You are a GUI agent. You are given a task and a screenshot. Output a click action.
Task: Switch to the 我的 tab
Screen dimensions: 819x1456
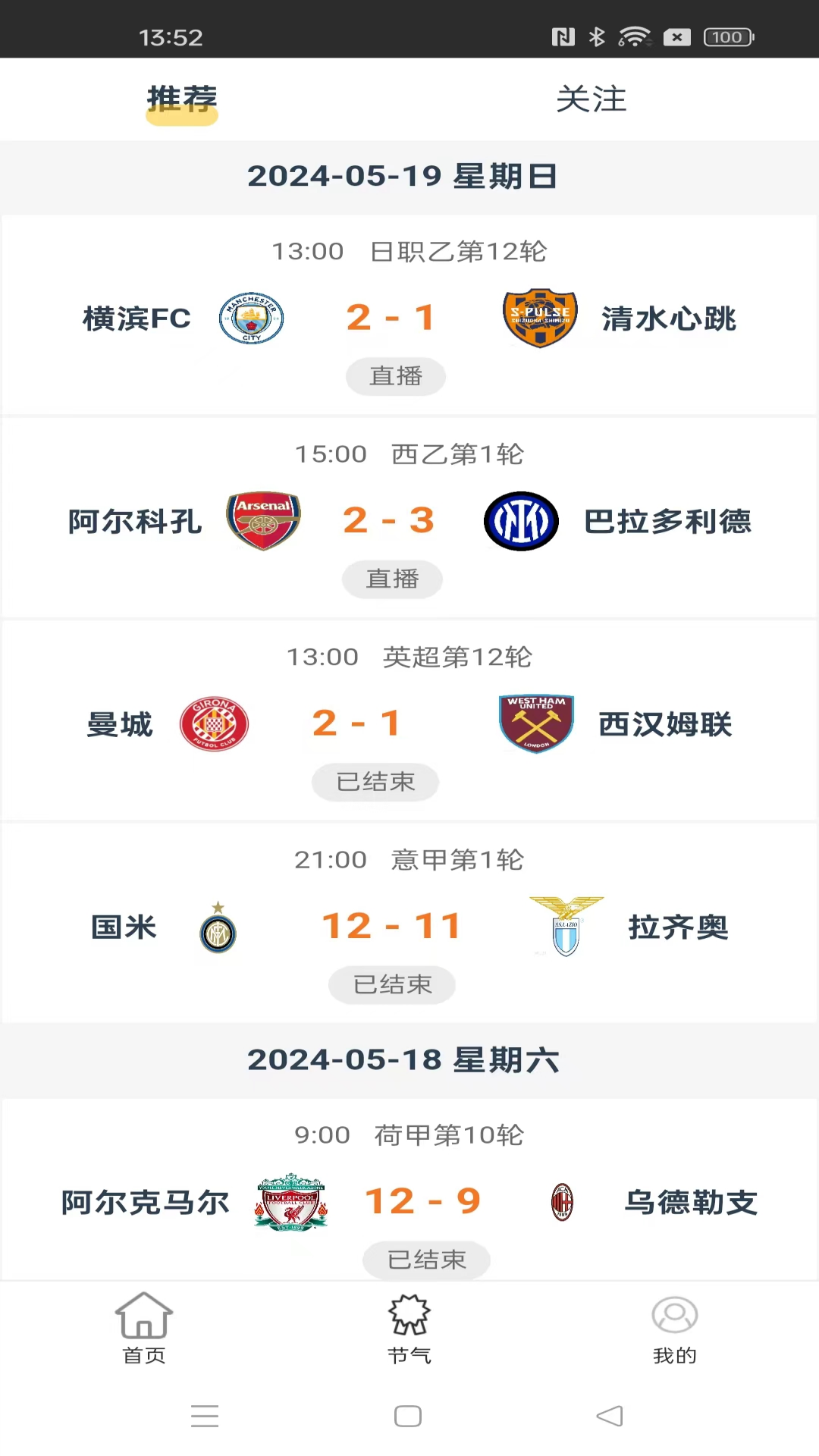(x=674, y=1329)
